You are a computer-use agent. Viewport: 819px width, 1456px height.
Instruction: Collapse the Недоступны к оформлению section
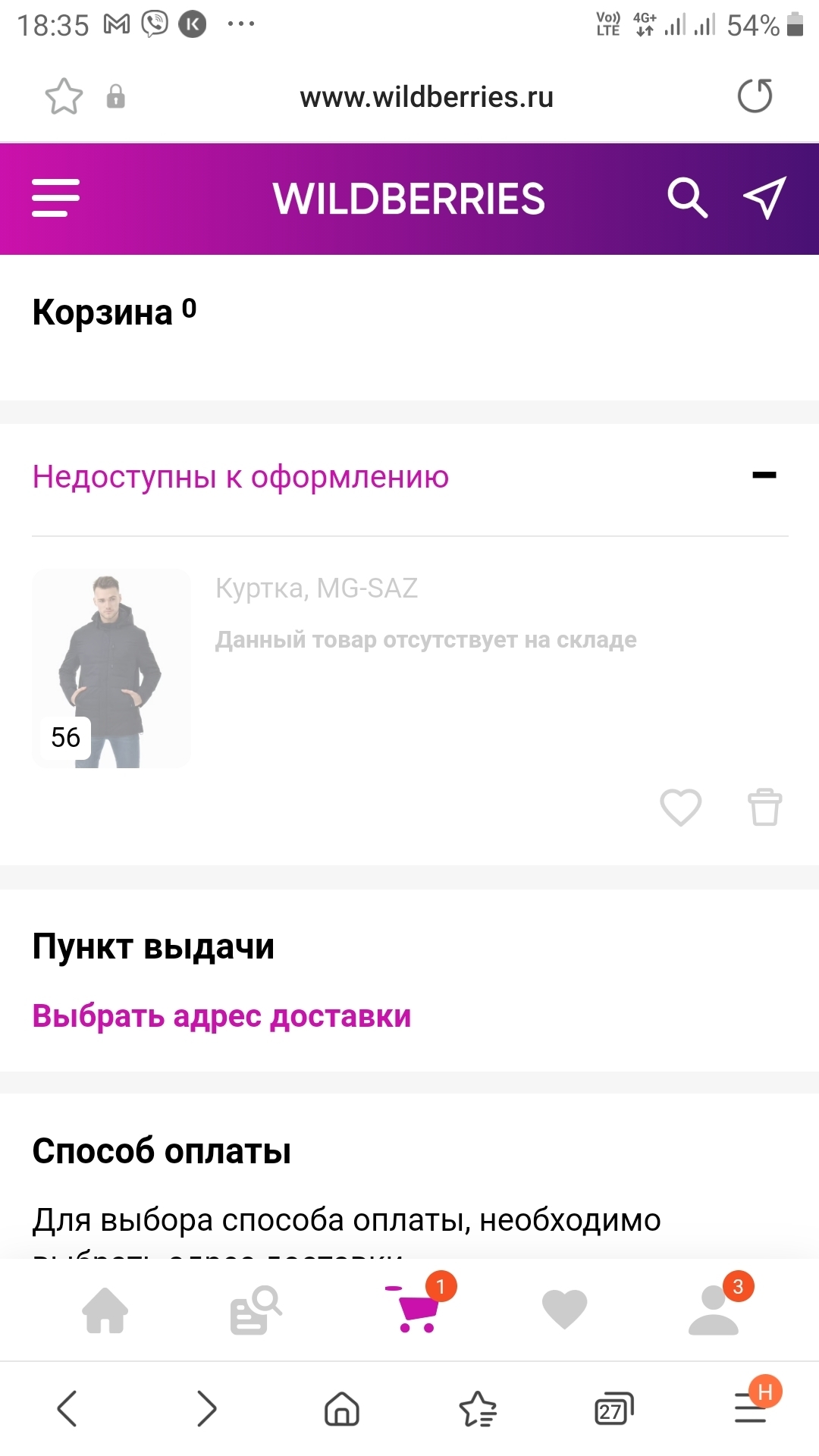coord(764,475)
